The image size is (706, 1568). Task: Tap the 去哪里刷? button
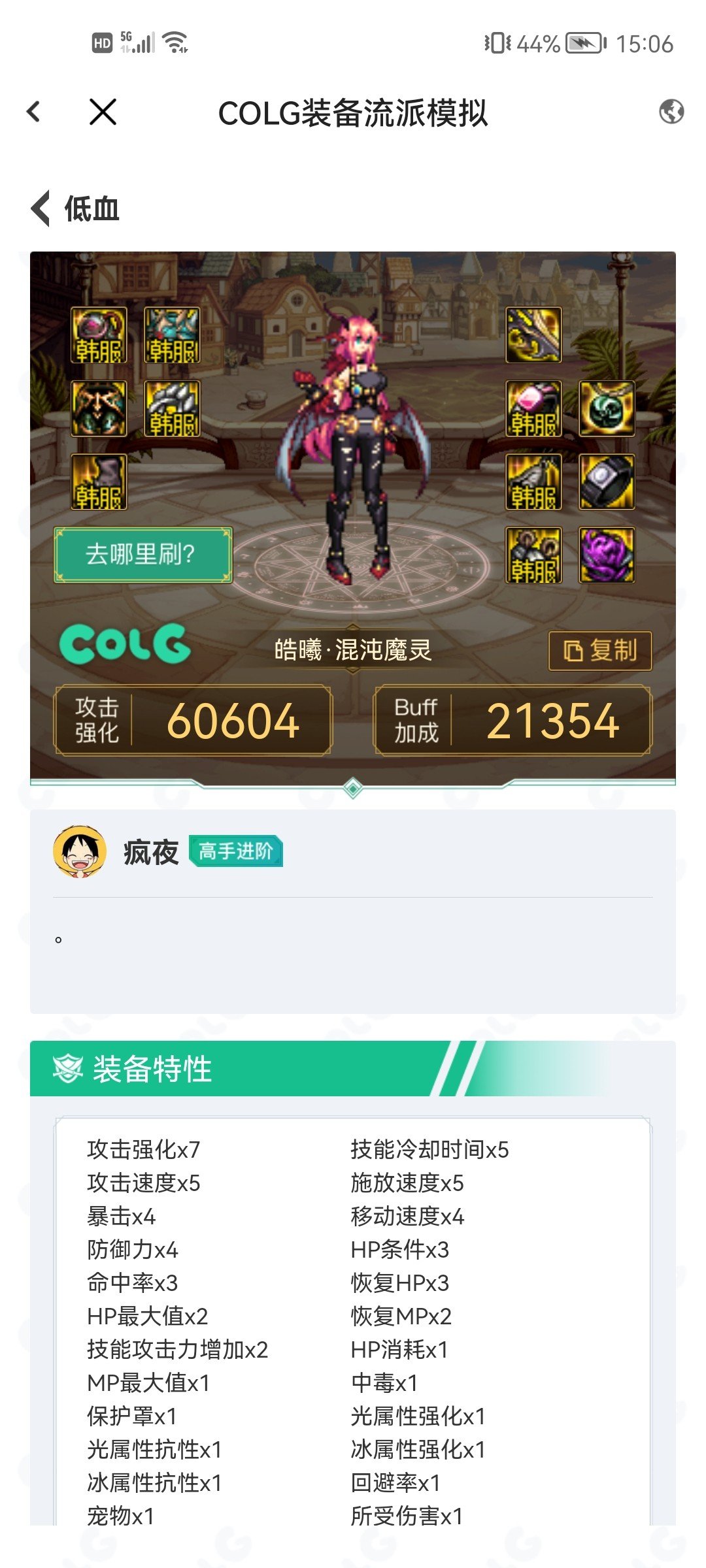[x=143, y=555]
